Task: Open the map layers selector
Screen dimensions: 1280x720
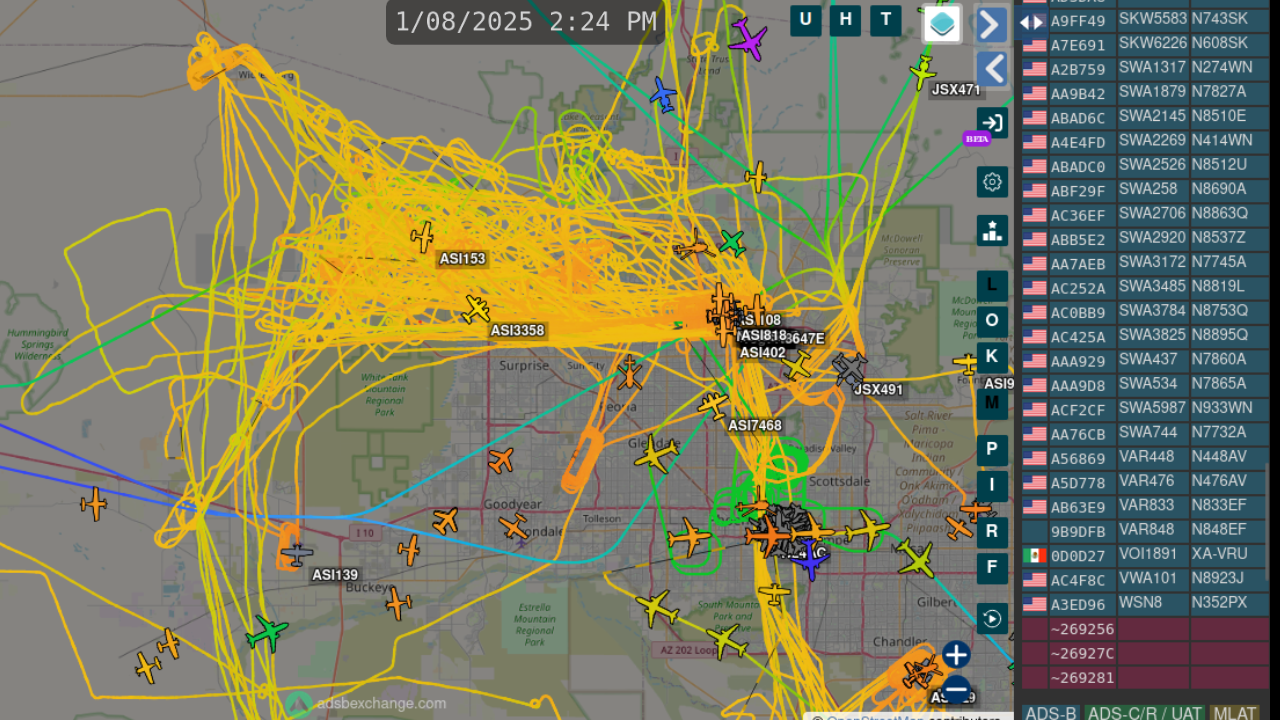Action: (942, 24)
